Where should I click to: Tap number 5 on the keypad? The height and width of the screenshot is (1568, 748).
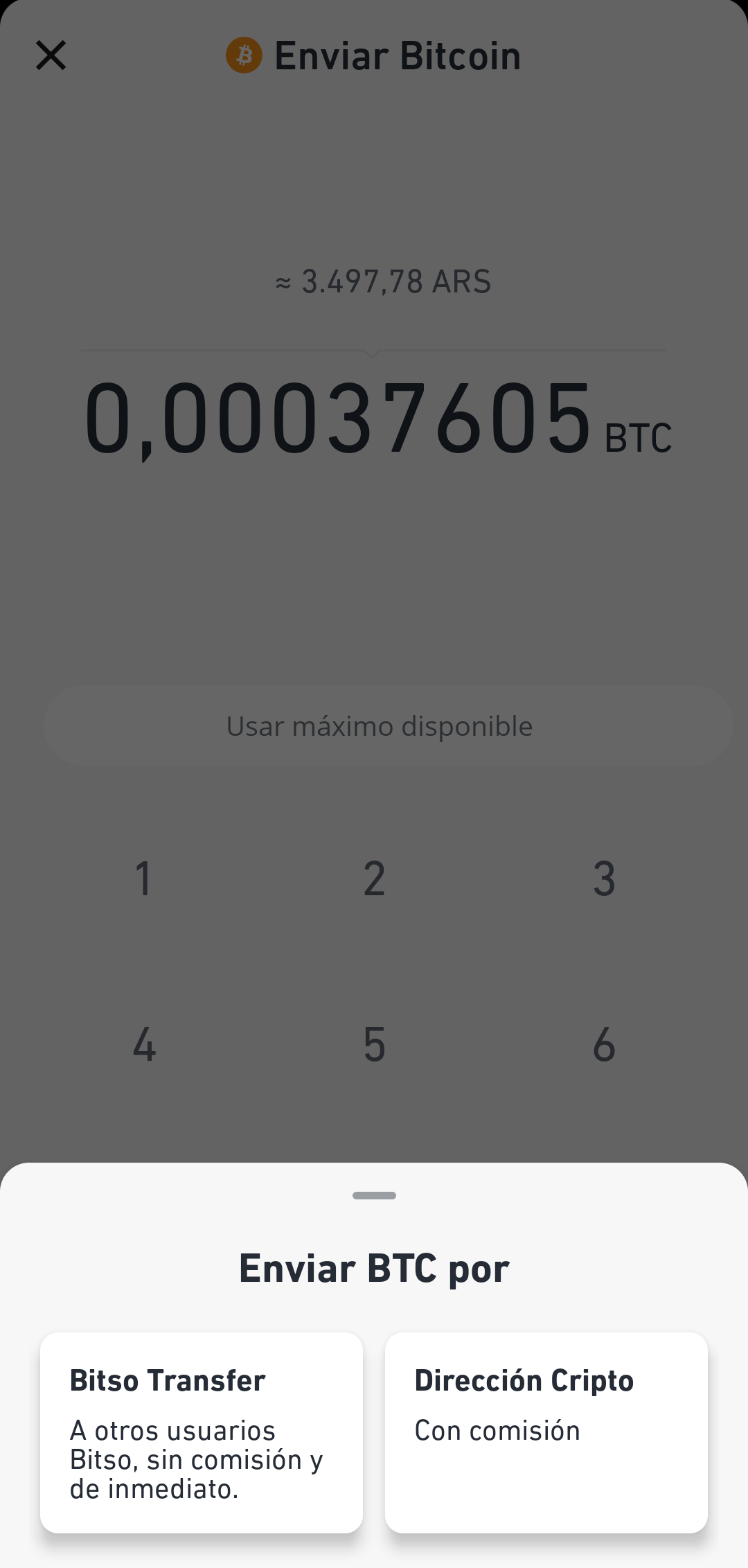373,1044
